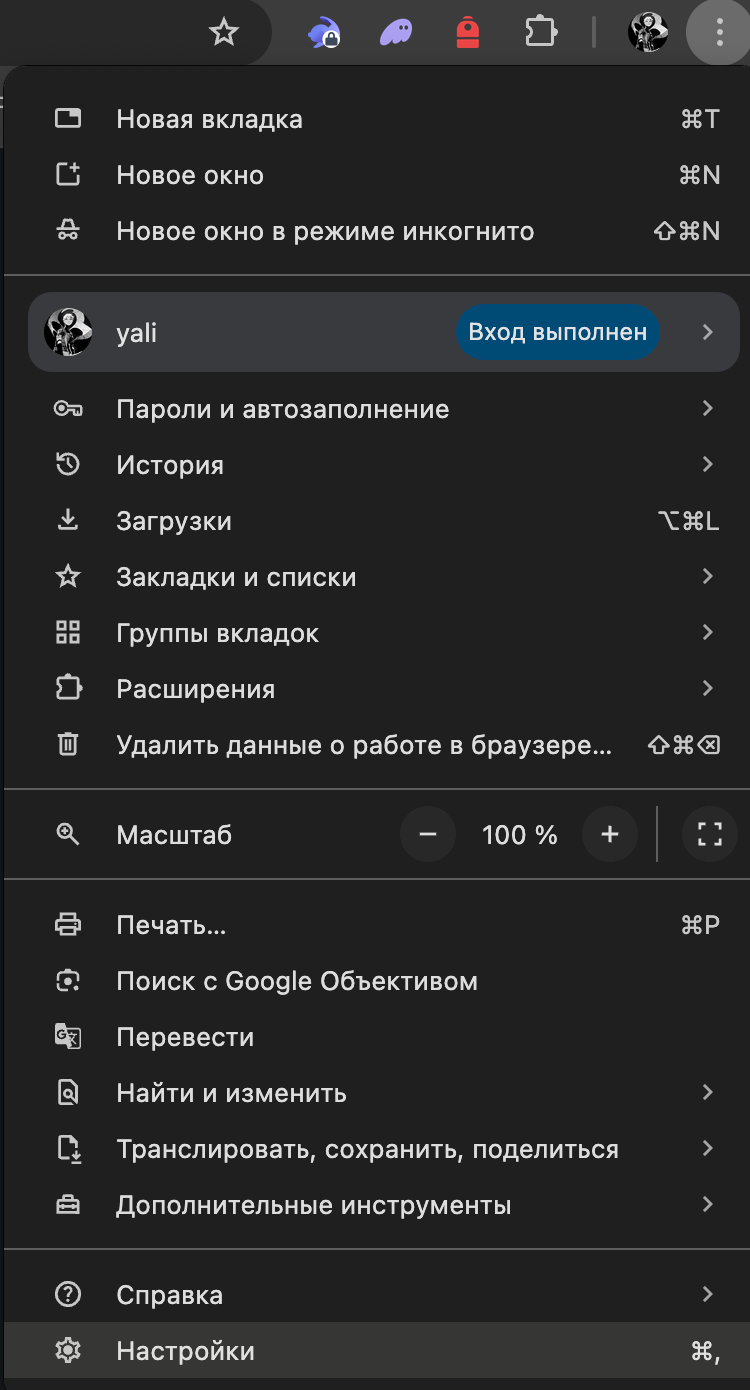Increase zoom with the plus button

[x=610, y=834]
